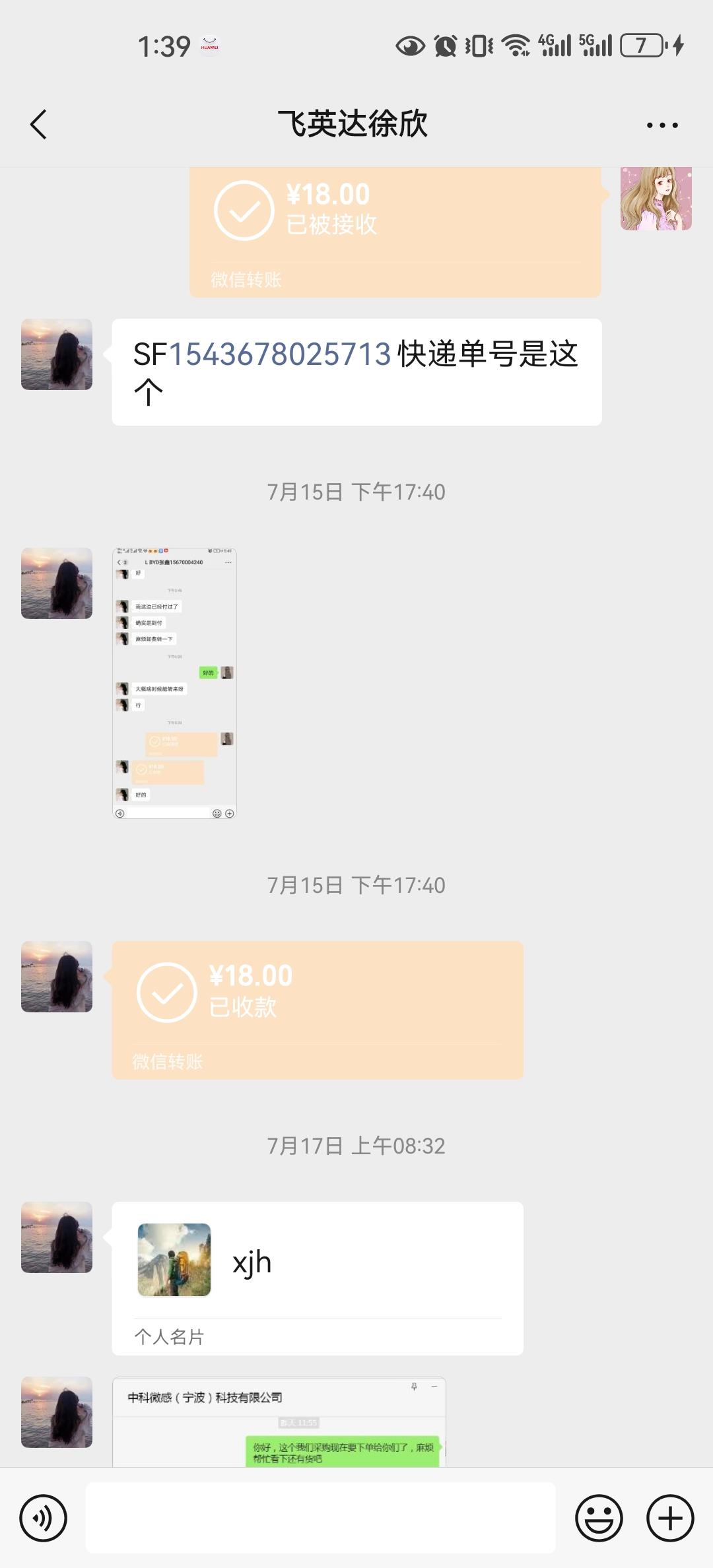Open the chat options three-dot menu
This screenshot has height=1568, width=713.
[x=662, y=125]
